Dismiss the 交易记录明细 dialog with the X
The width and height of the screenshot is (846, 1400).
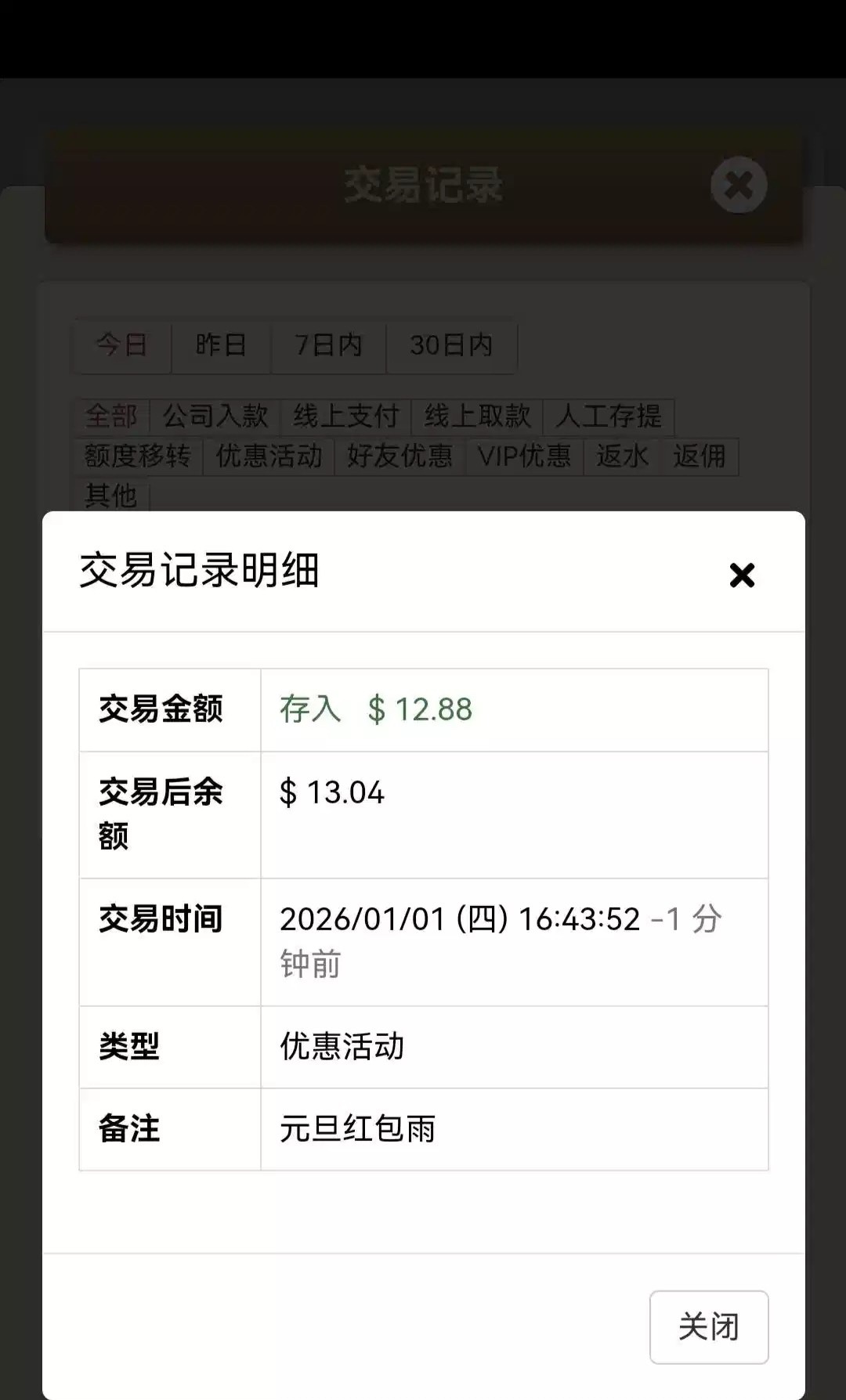pos(742,576)
